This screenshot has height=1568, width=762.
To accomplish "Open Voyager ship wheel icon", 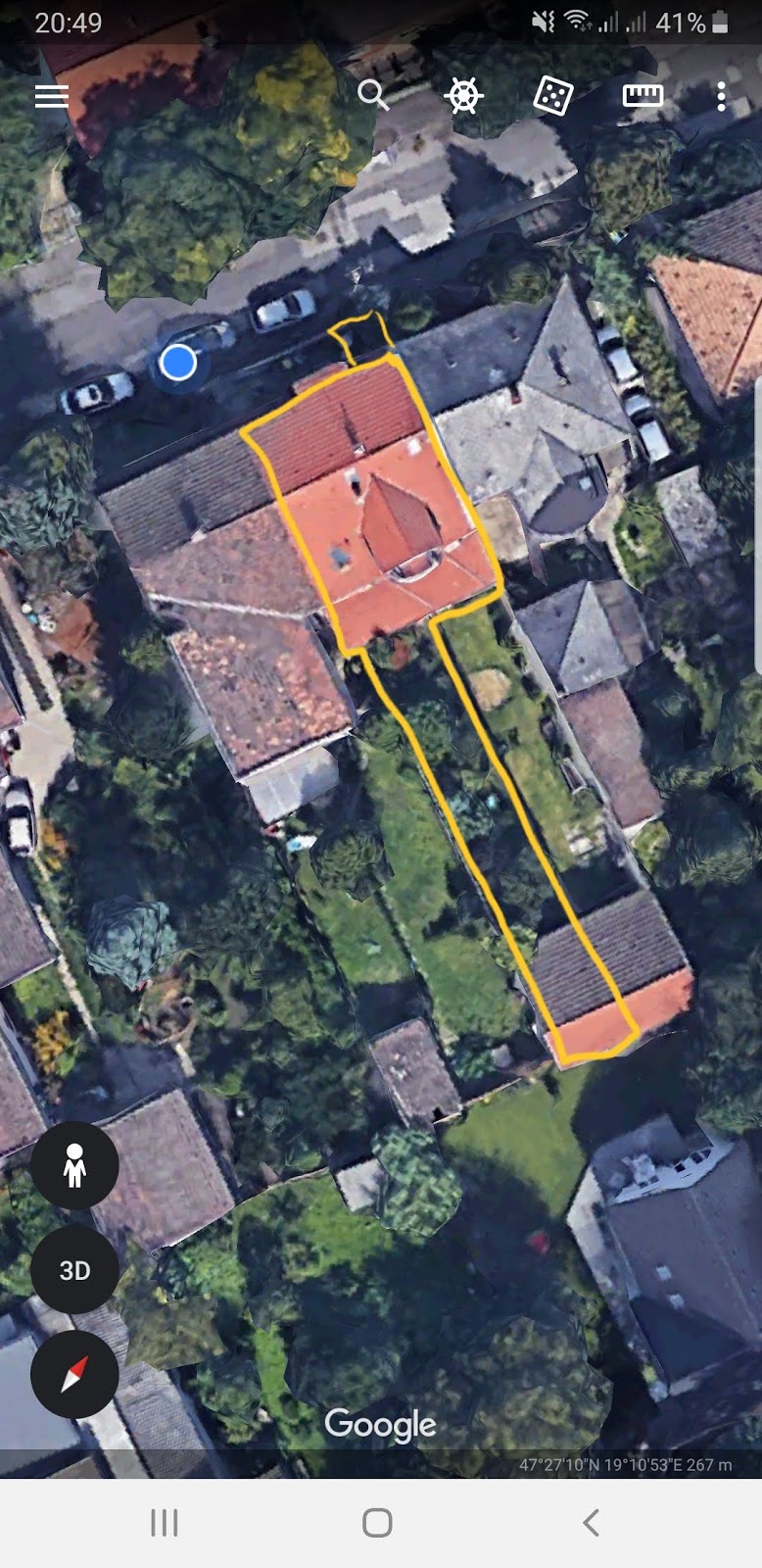I will pos(463,96).
